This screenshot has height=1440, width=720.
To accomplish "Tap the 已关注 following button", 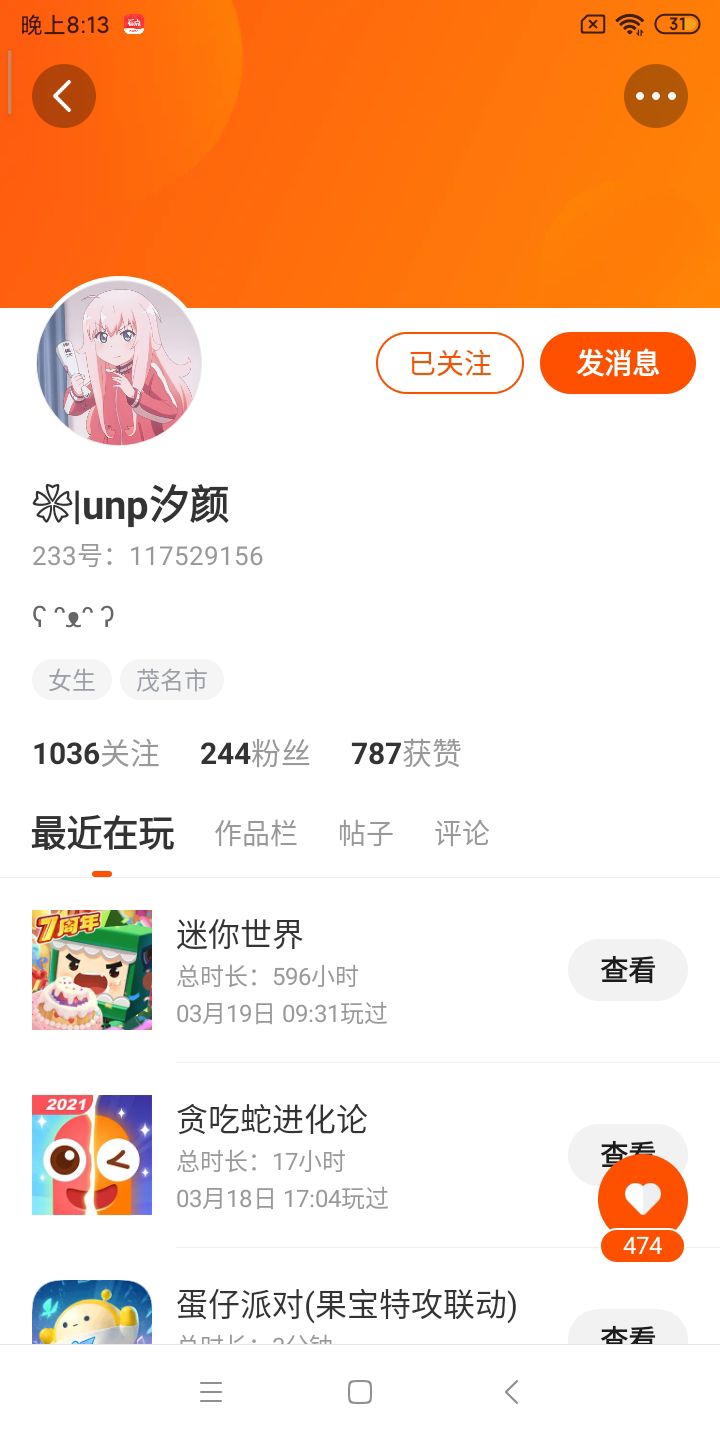I will [x=450, y=363].
